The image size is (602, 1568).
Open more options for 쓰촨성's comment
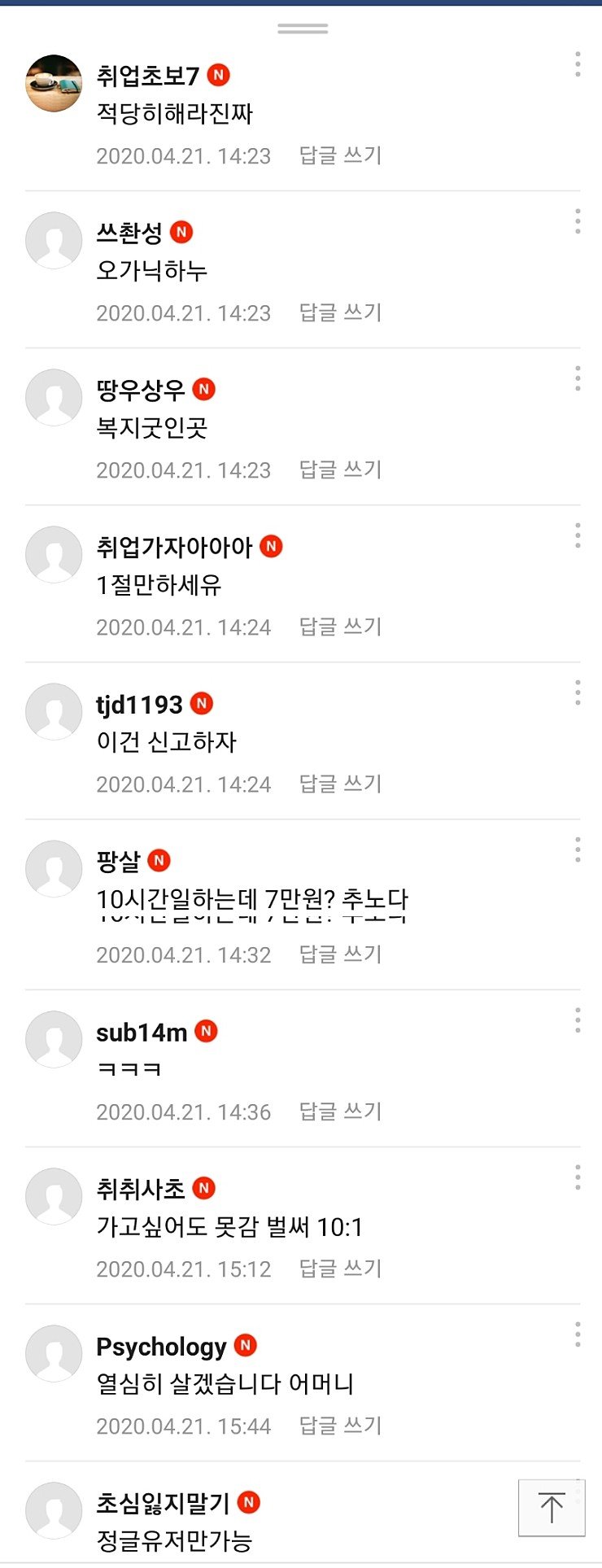tap(578, 221)
